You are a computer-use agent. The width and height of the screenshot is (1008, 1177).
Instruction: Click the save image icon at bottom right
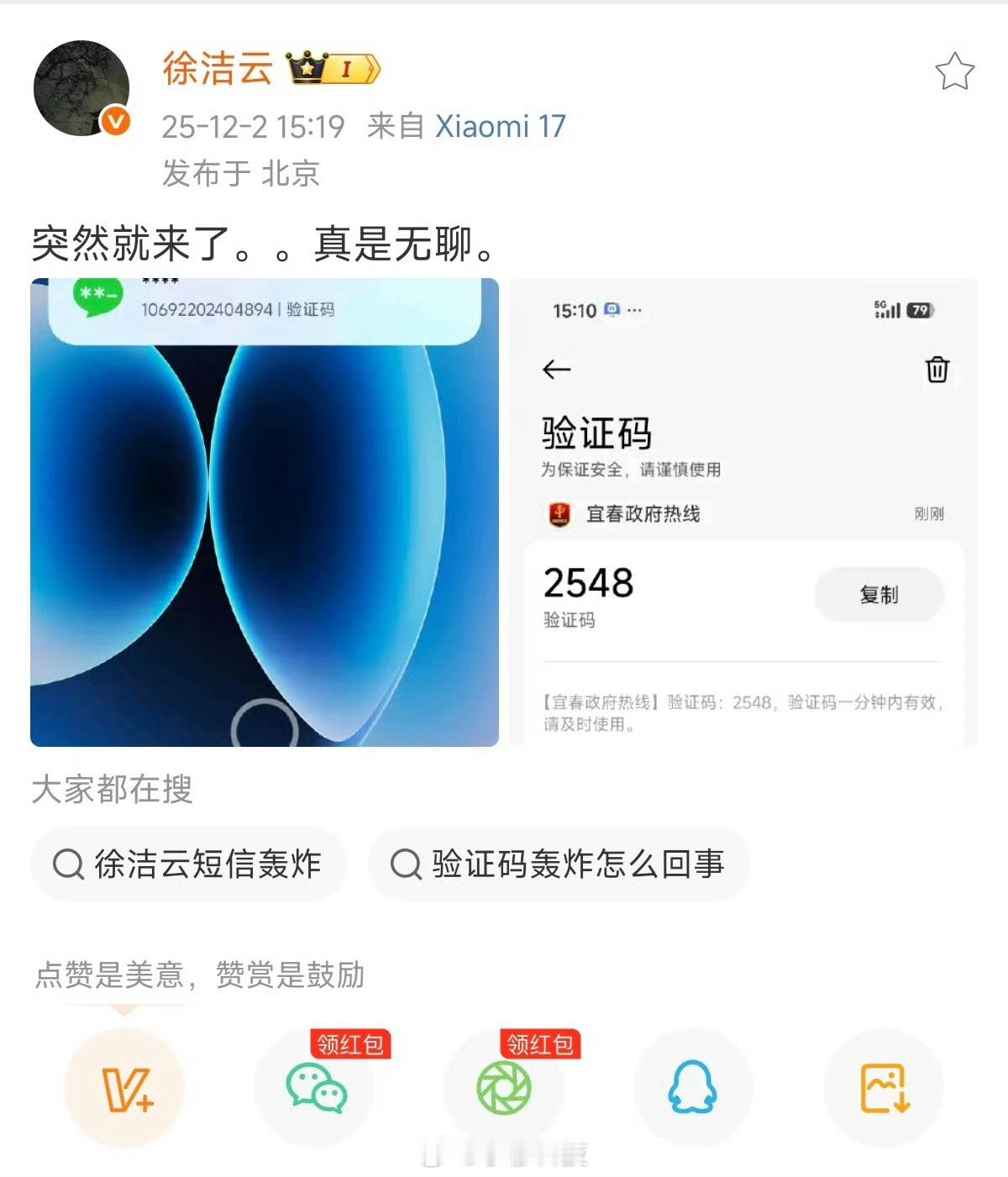coord(884,1088)
